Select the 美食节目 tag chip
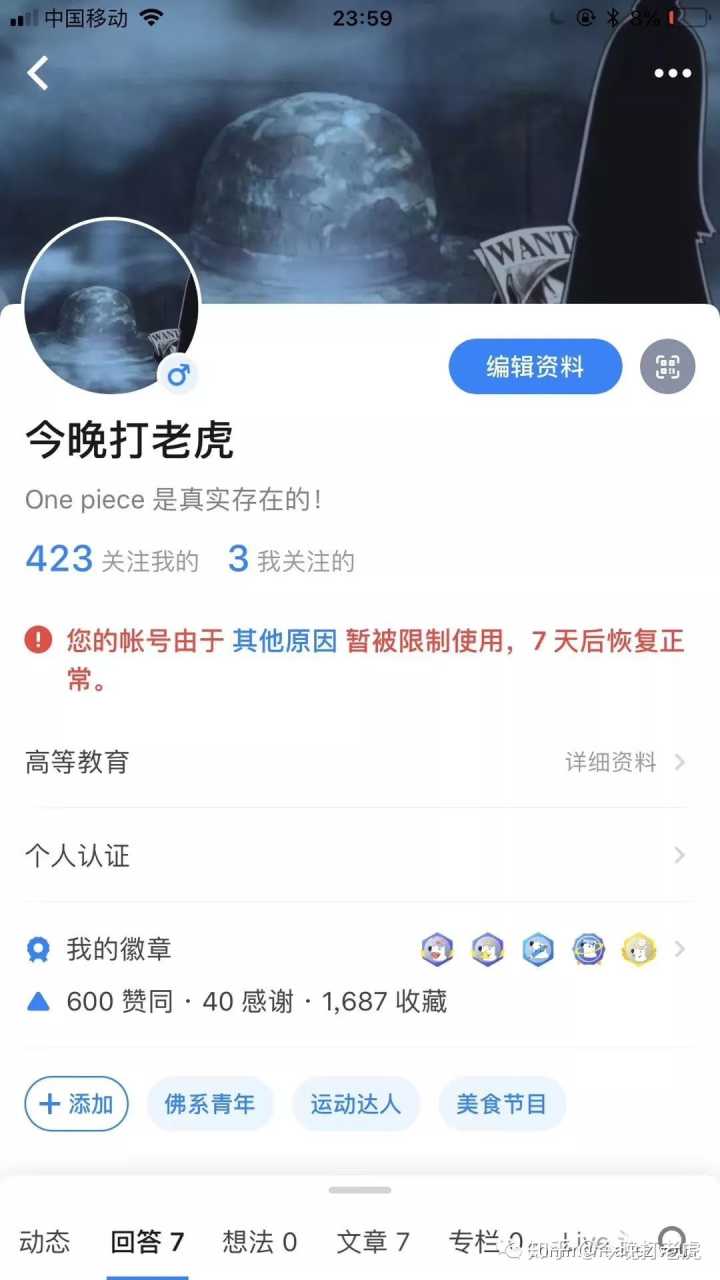The width and height of the screenshot is (720, 1280). click(502, 1104)
